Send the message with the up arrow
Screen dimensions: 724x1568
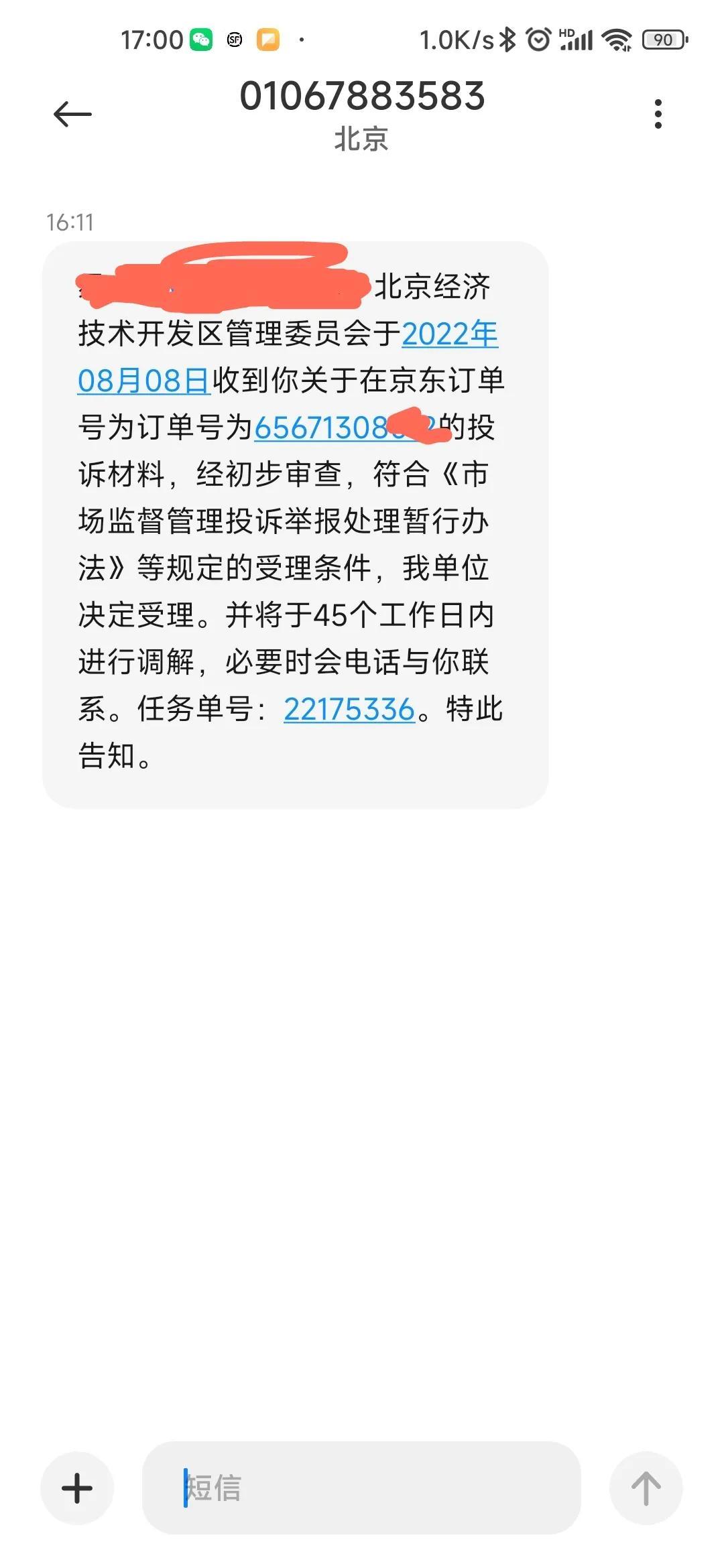646,1488
